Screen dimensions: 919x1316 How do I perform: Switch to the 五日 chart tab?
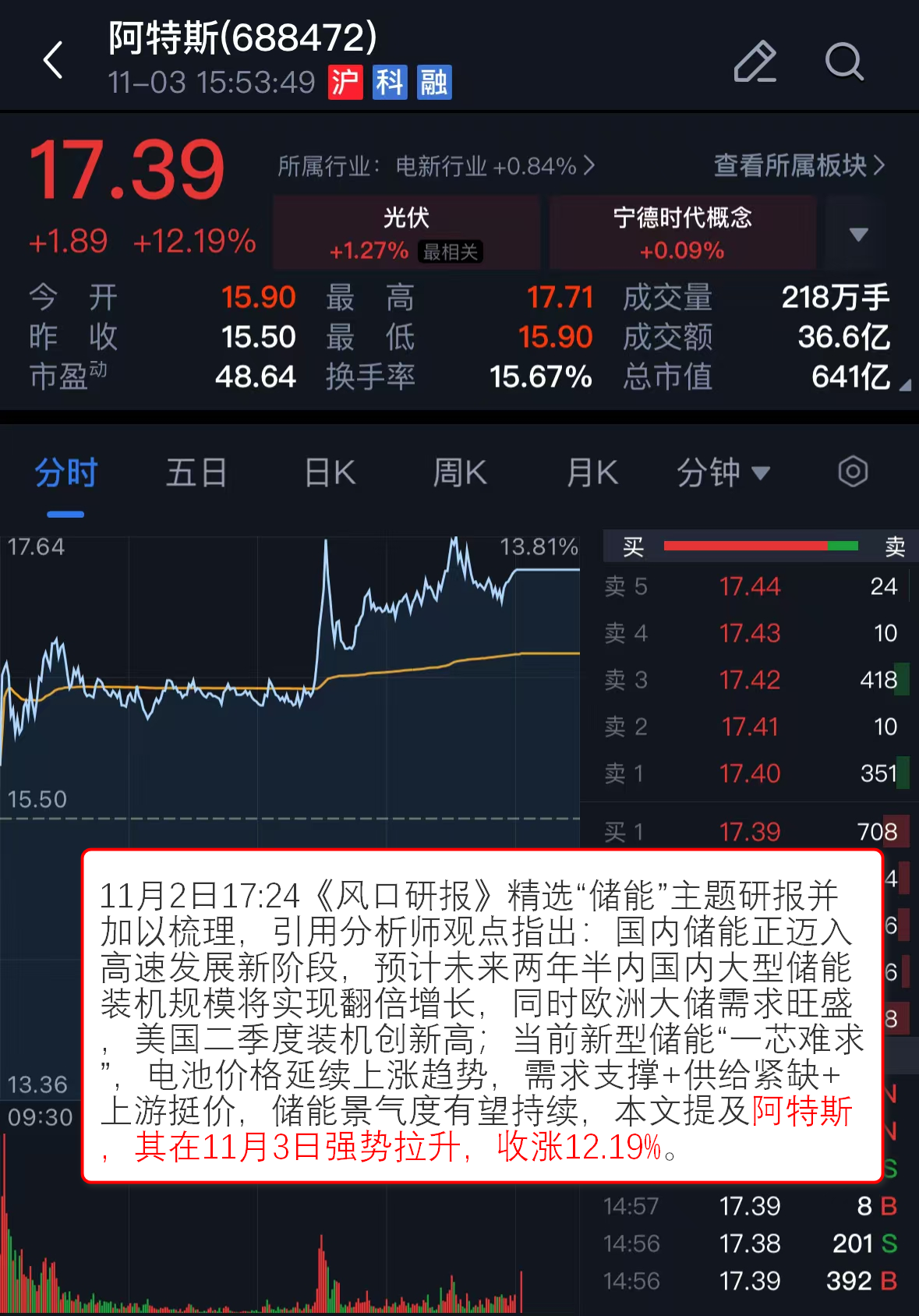pyautogui.click(x=196, y=473)
